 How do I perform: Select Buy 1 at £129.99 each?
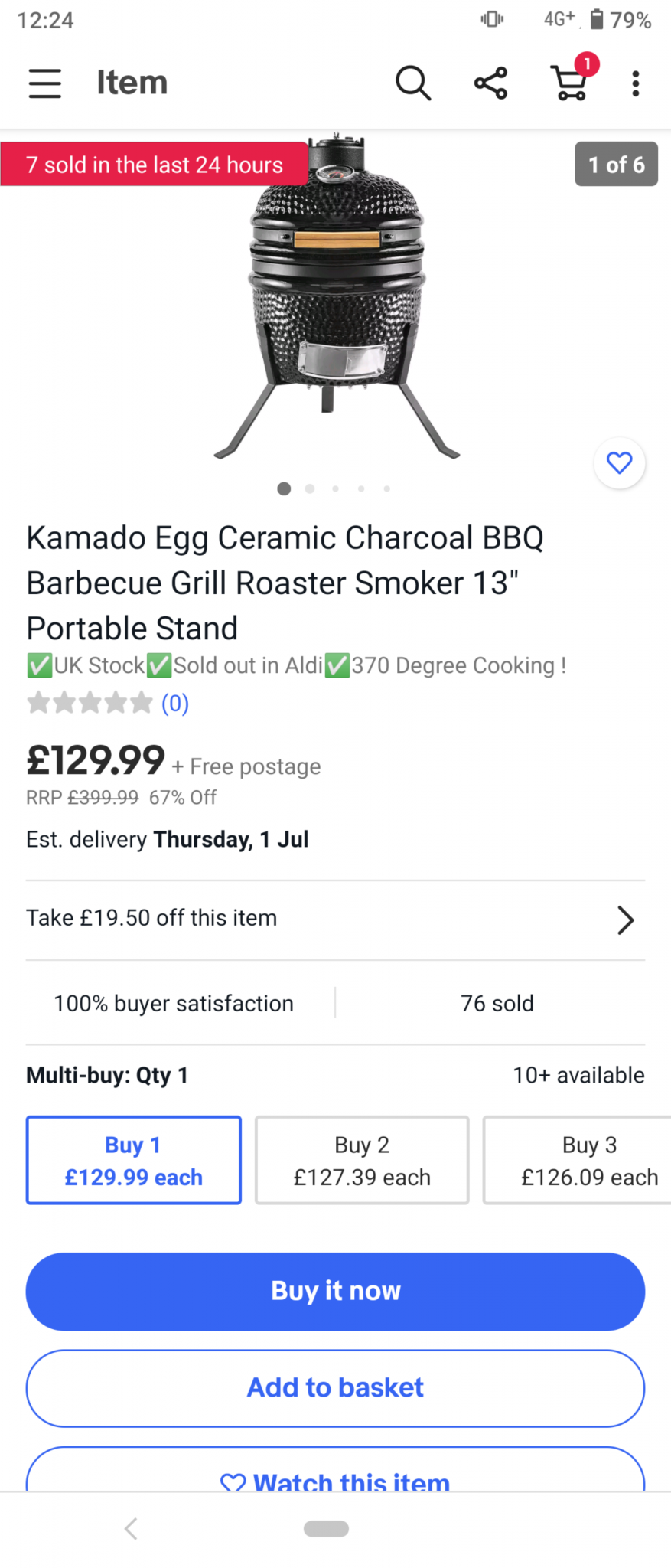tap(134, 1160)
